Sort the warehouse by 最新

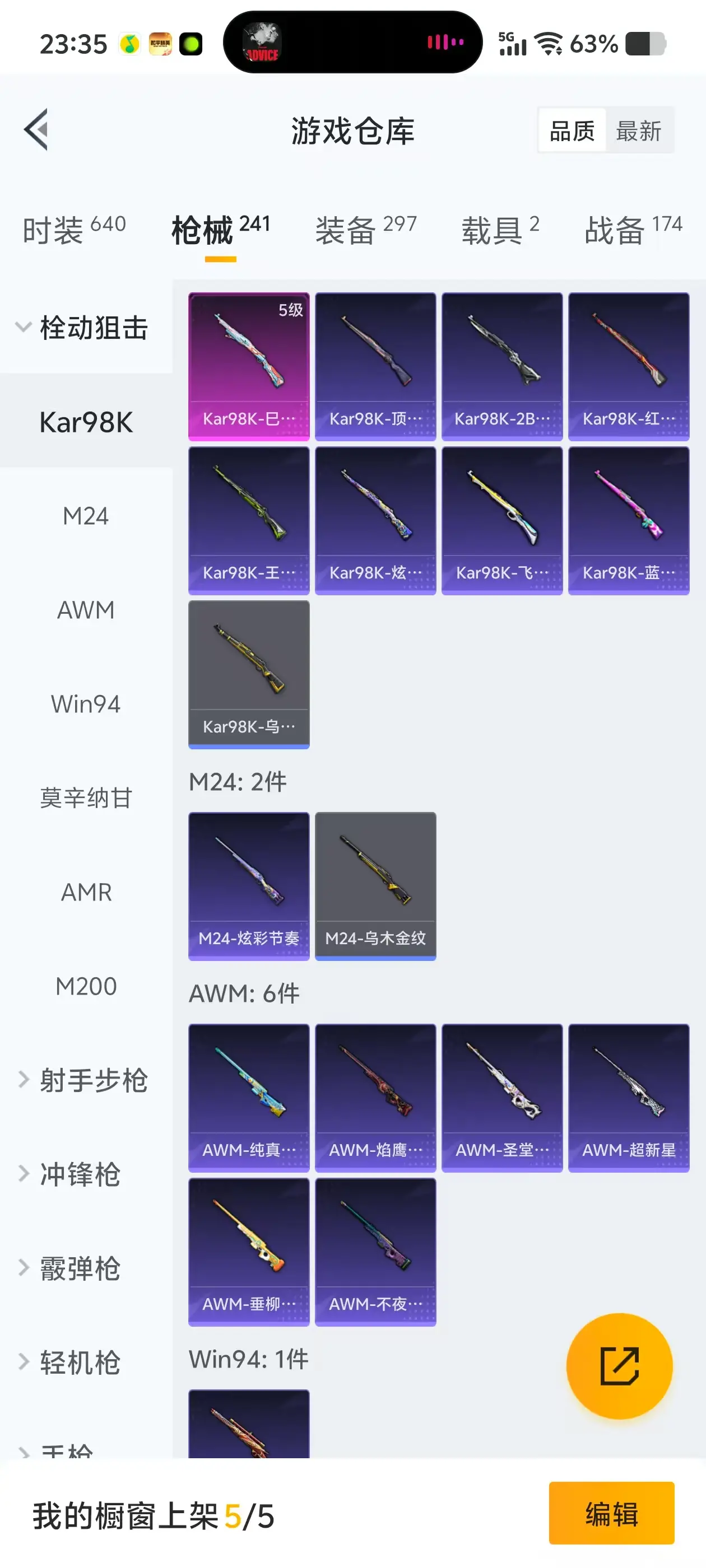pos(638,131)
